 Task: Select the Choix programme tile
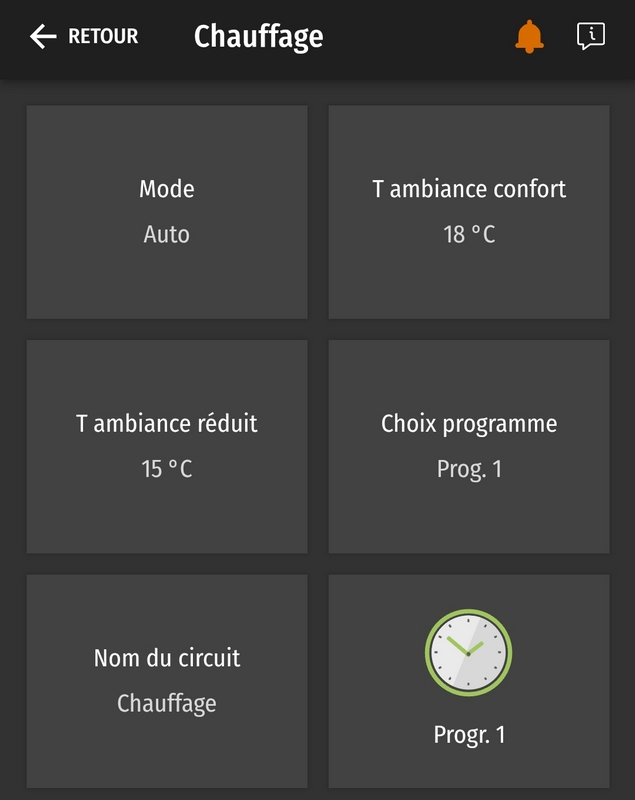pos(469,446)
